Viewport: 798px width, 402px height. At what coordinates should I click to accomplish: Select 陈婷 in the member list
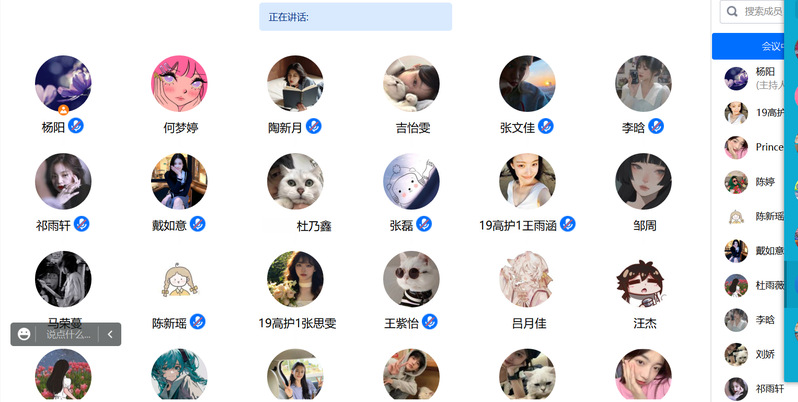758,182
